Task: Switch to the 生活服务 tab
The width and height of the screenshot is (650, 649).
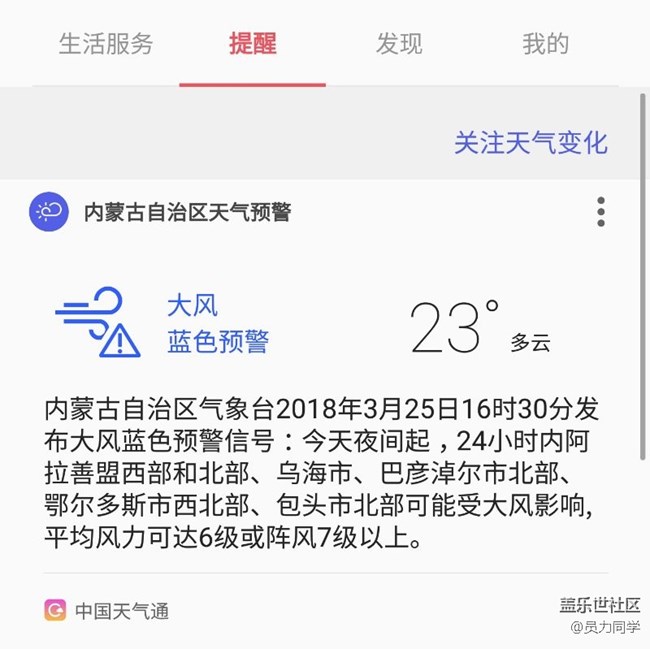Action: 106,44
